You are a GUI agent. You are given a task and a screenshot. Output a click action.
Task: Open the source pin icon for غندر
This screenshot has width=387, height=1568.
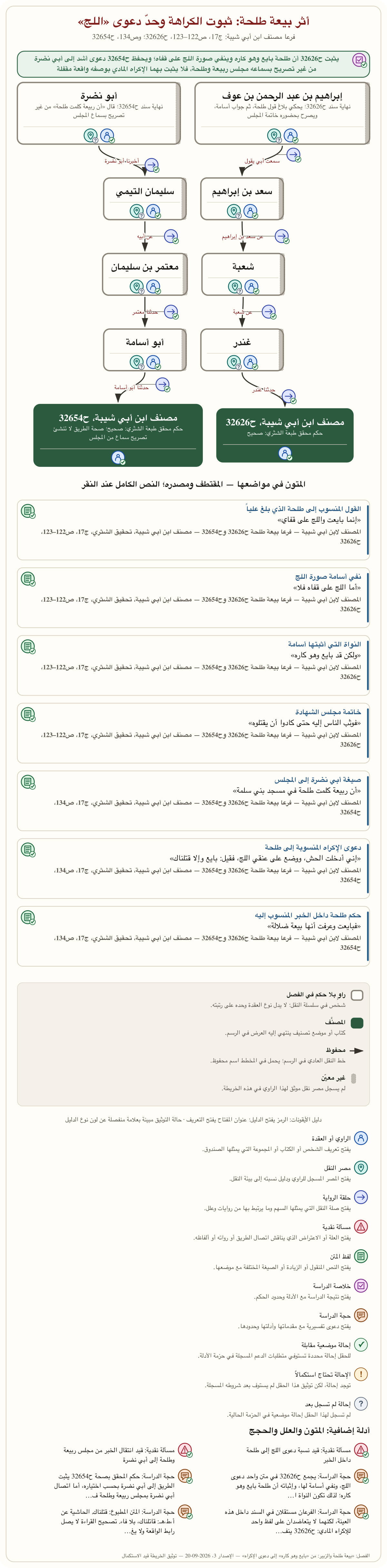[234, 362]
